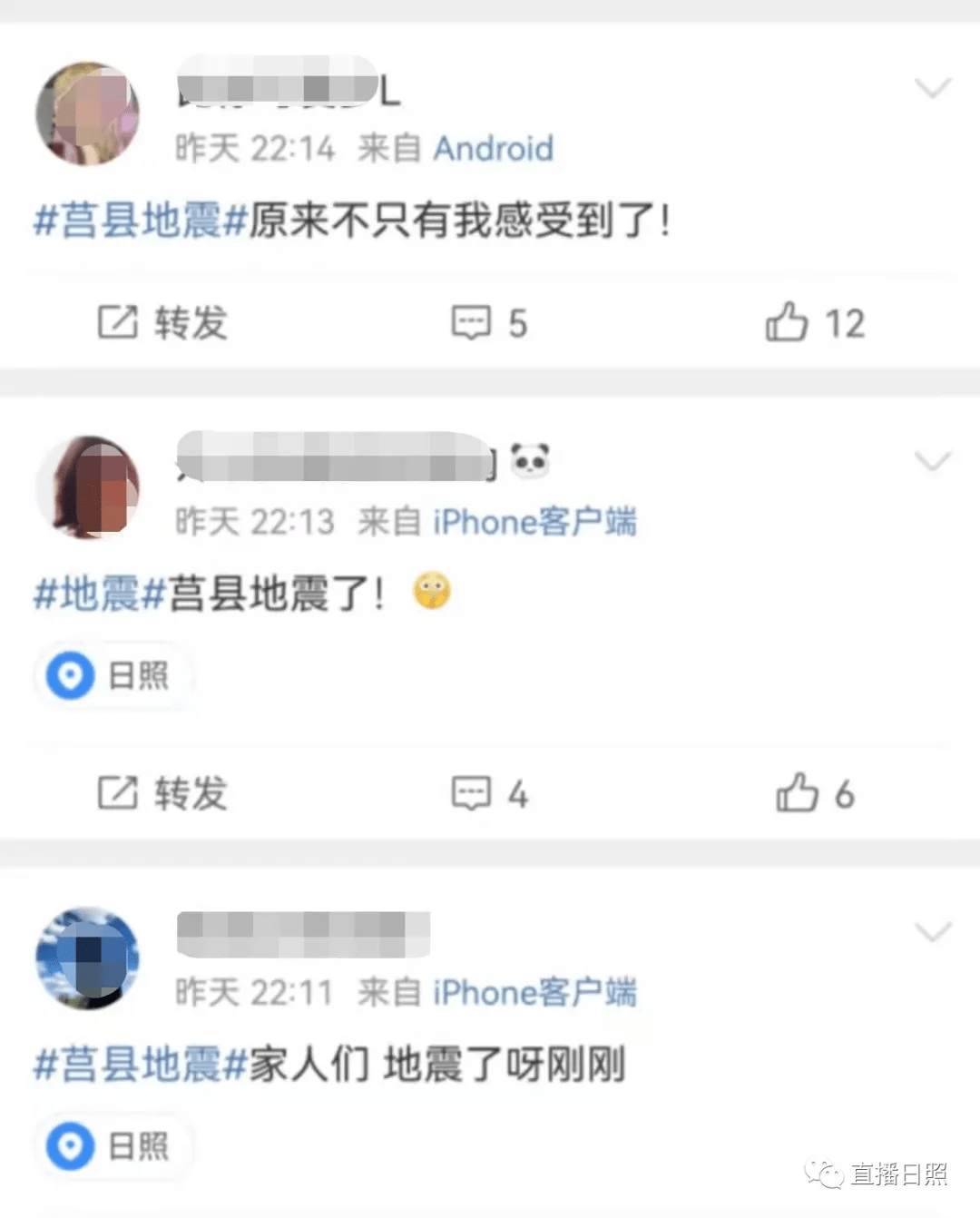Image resolution: width=980 pixels, height=1218 pixels.
Task: Click the panda emoji in the second username
Action: 531,459
